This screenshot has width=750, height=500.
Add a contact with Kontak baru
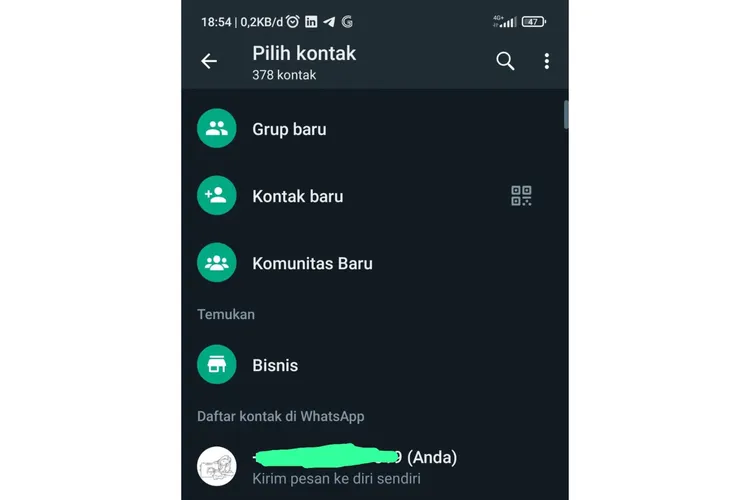[x=297, y=196]
